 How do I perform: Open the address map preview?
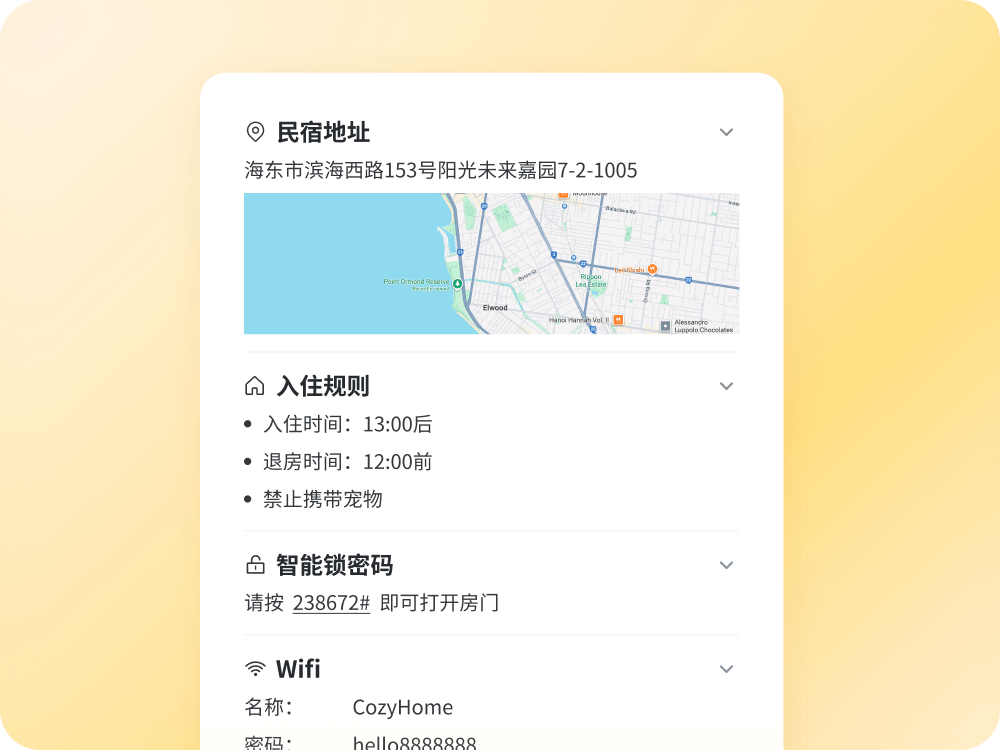pyautogui.click(x=492, y=263)
